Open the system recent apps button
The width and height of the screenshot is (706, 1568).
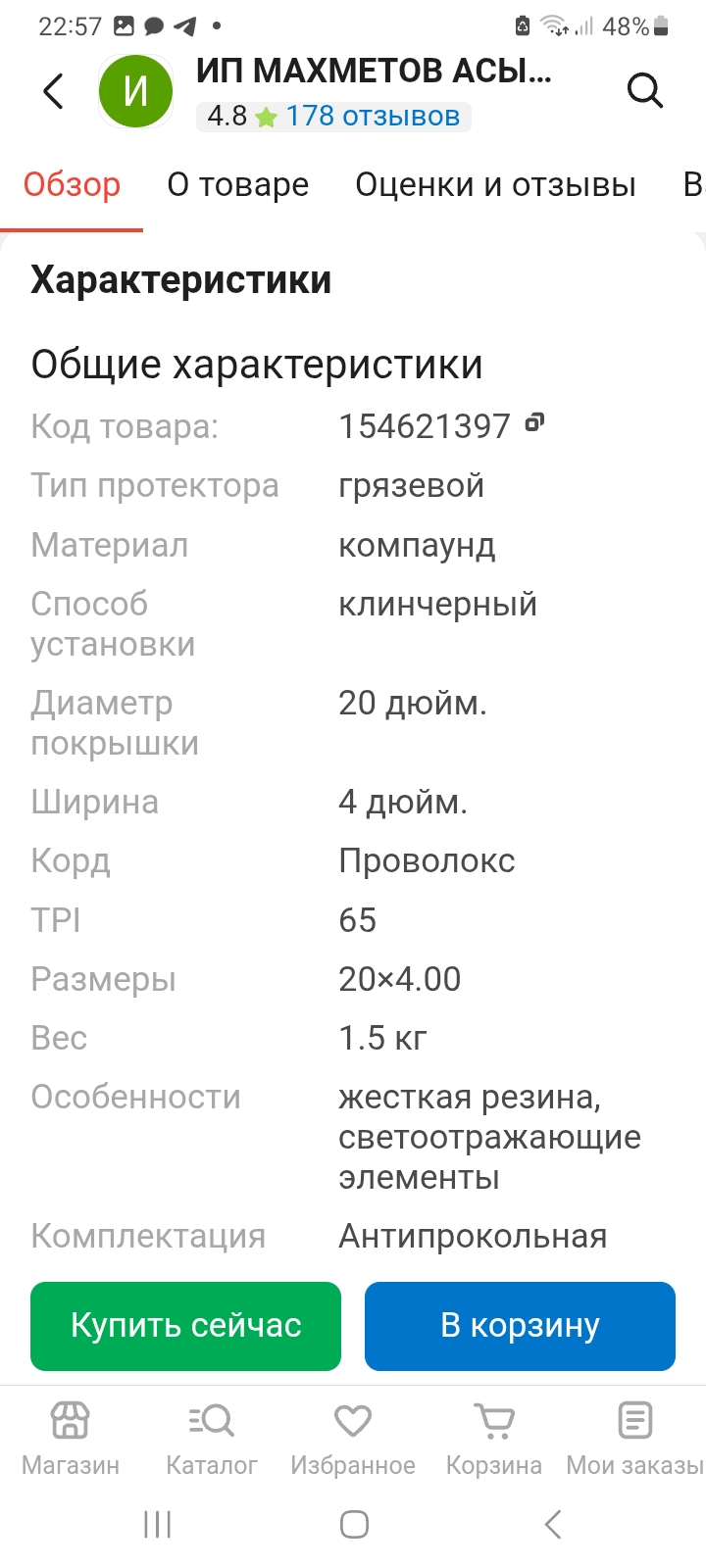pyautogui.click(x=157, y=1524)
